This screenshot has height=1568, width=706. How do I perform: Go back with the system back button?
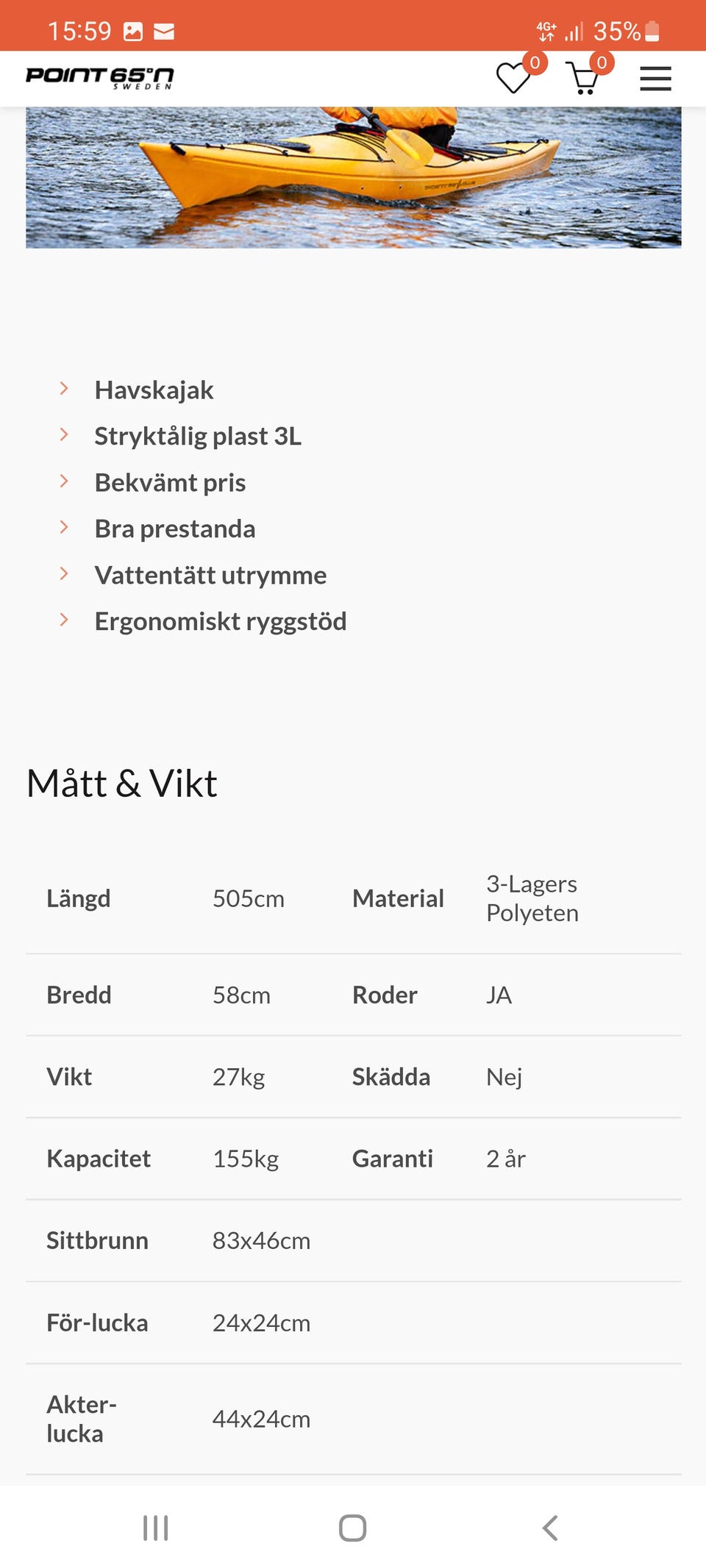[x=550, y=1528]
